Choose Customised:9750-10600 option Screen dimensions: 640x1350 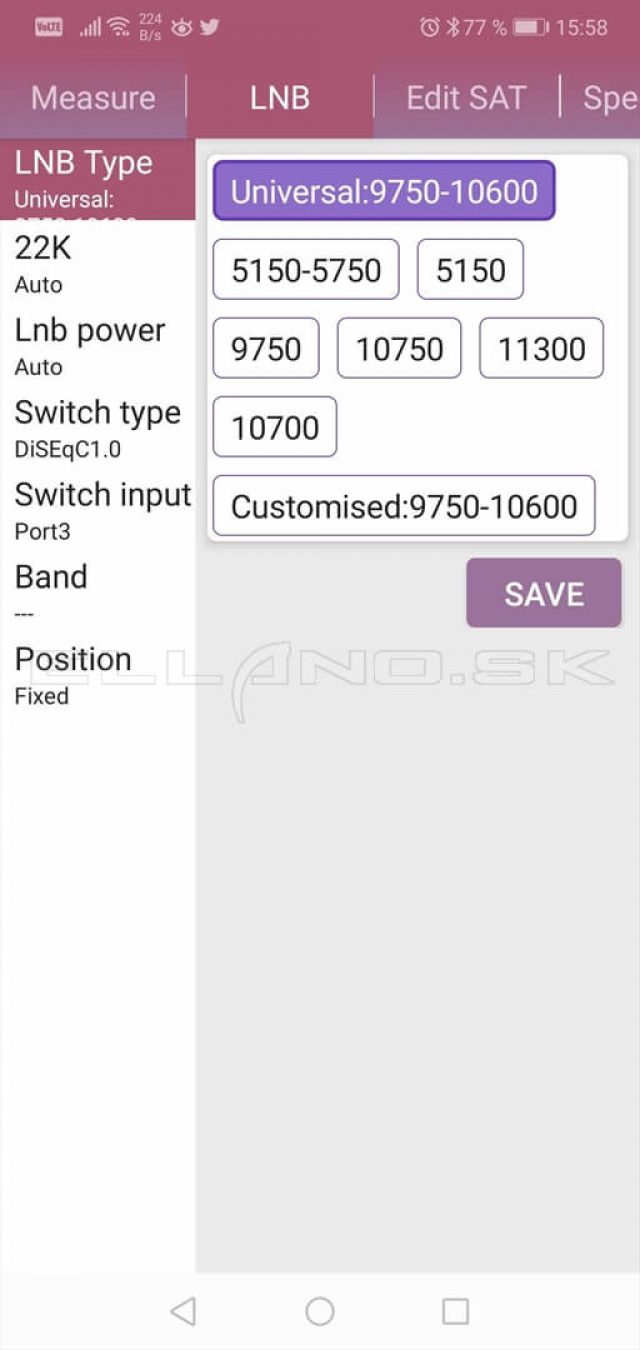coord(404,506)
